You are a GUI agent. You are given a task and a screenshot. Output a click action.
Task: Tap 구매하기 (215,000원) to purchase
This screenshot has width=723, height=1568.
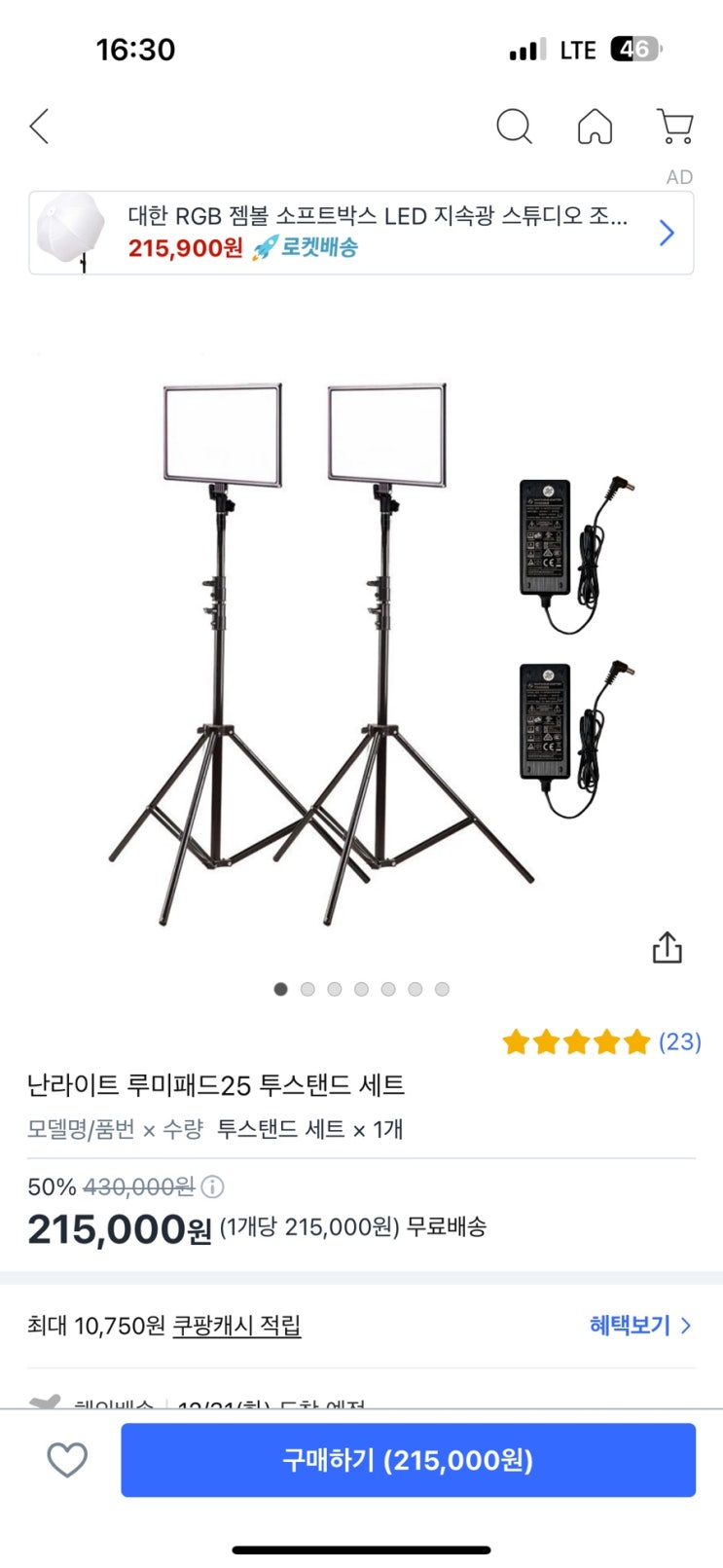point(408,1460)
